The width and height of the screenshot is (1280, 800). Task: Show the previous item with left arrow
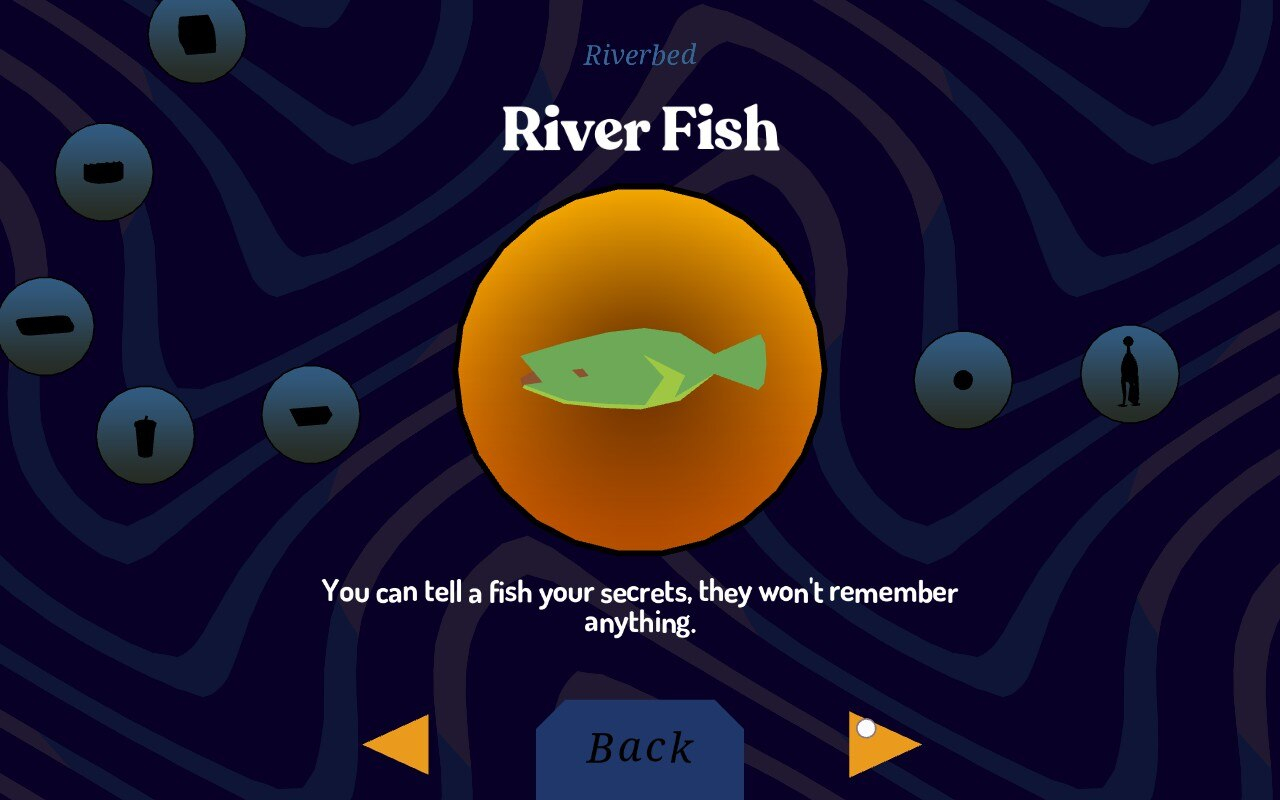click(x=398, y=744)
